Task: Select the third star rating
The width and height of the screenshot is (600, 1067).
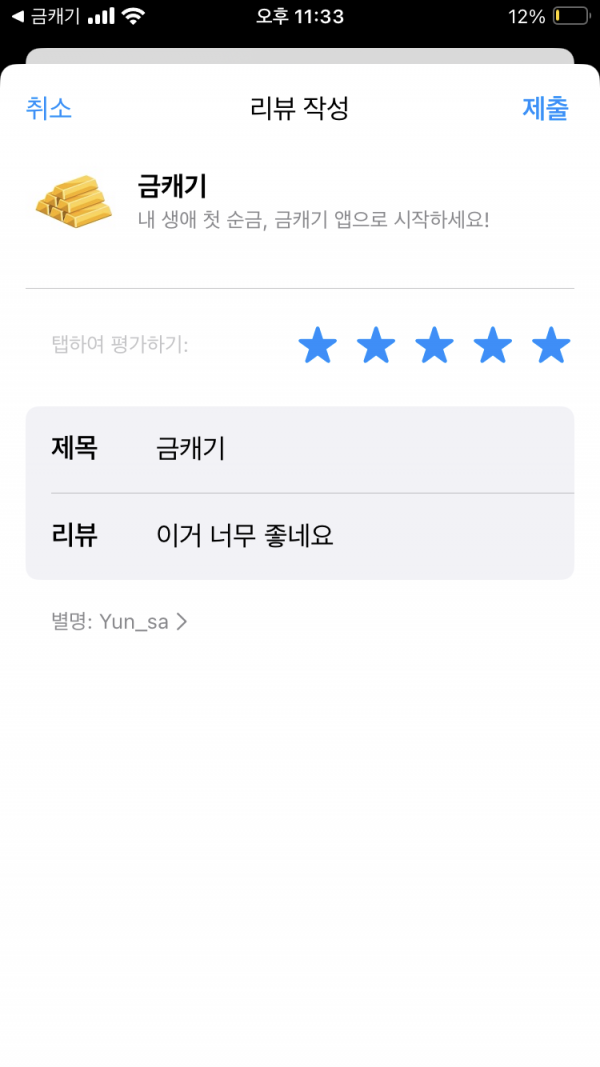Action: 435,345
